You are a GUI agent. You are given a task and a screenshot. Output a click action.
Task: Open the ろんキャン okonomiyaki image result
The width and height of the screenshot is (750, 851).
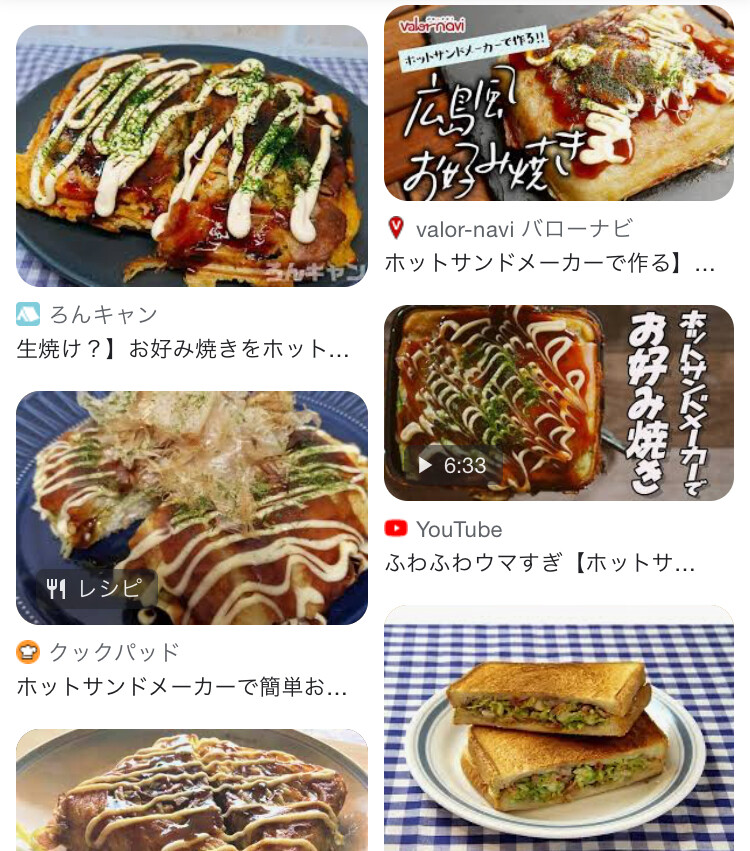coord(192,156)
